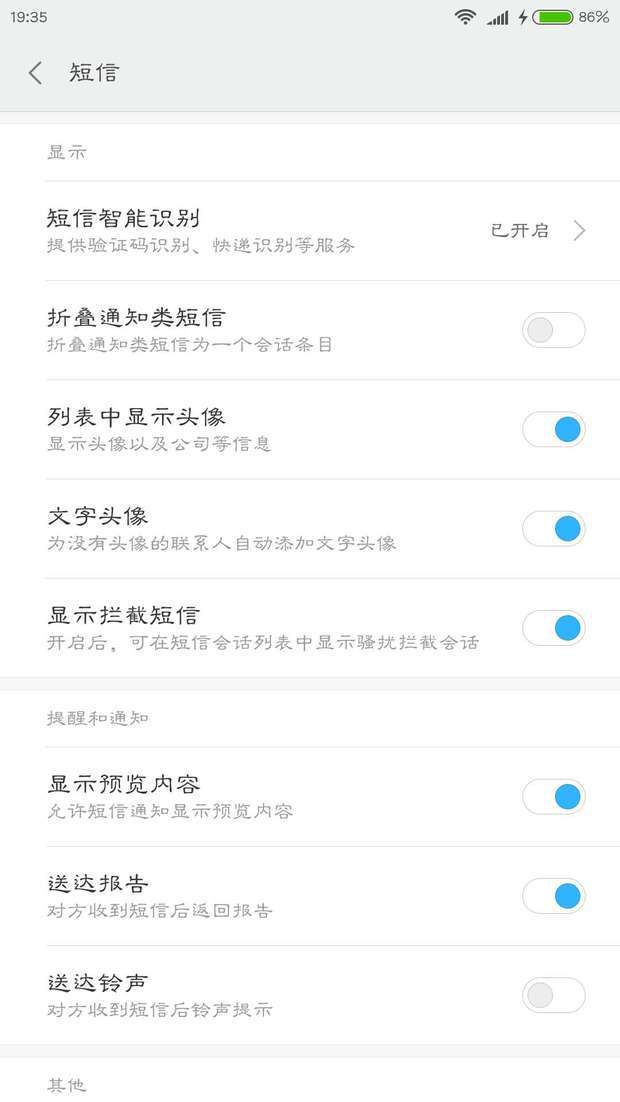Toggle off 显示拦截短信
The width and height of the screenshot is (620, 1102).
(x=553, y=628)
